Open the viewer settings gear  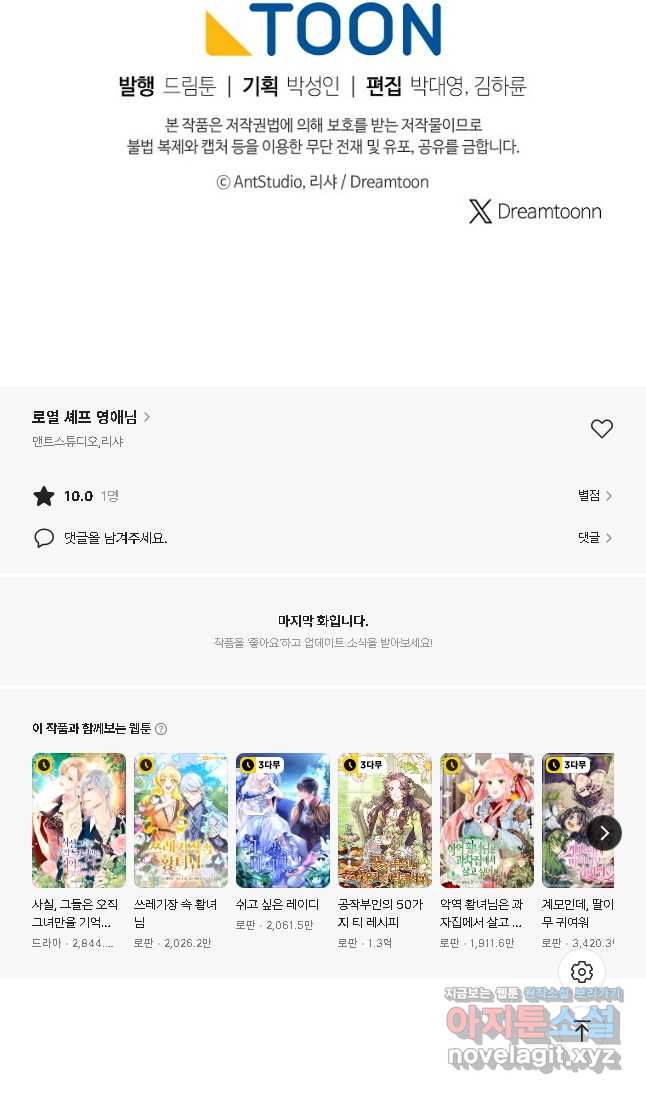(582, 972)
